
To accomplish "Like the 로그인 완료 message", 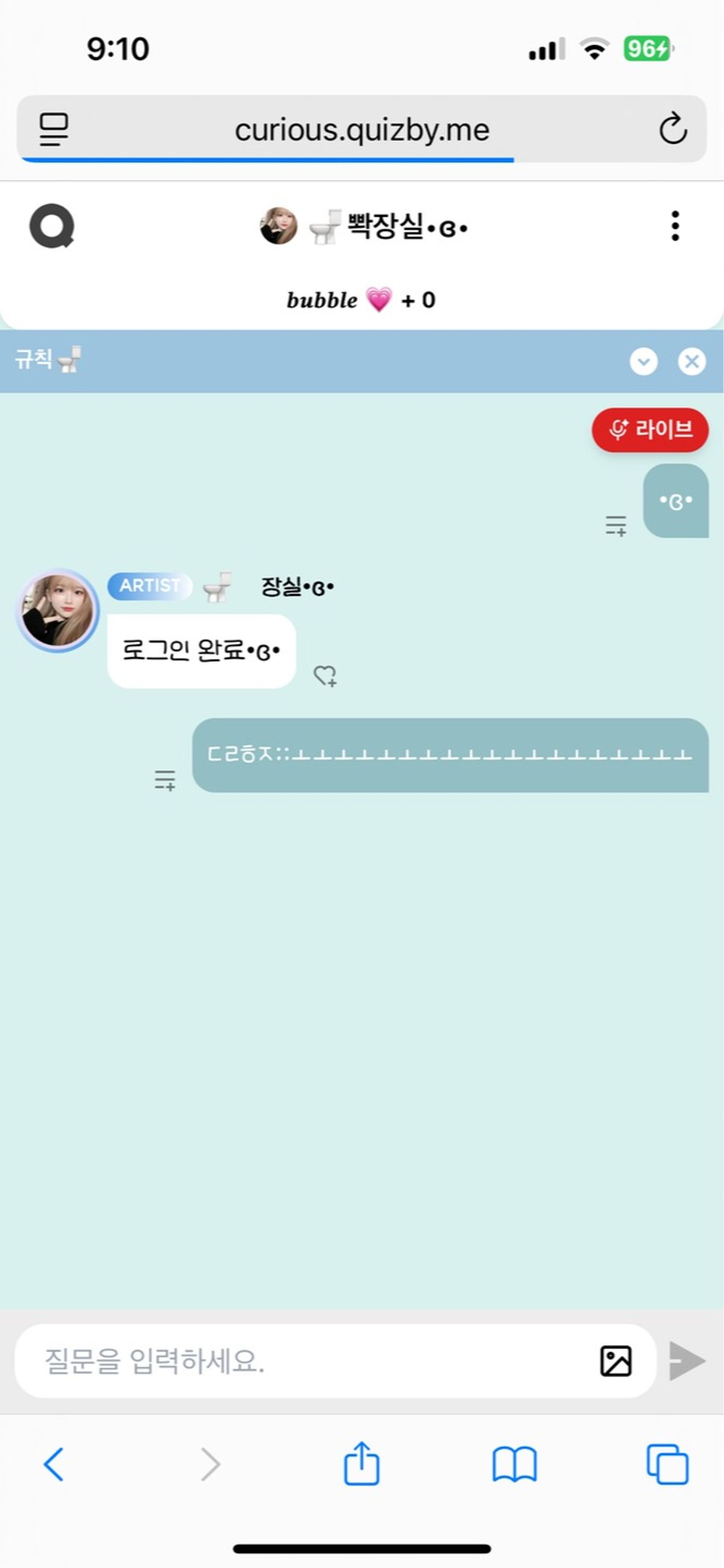I will coord(325,675).
